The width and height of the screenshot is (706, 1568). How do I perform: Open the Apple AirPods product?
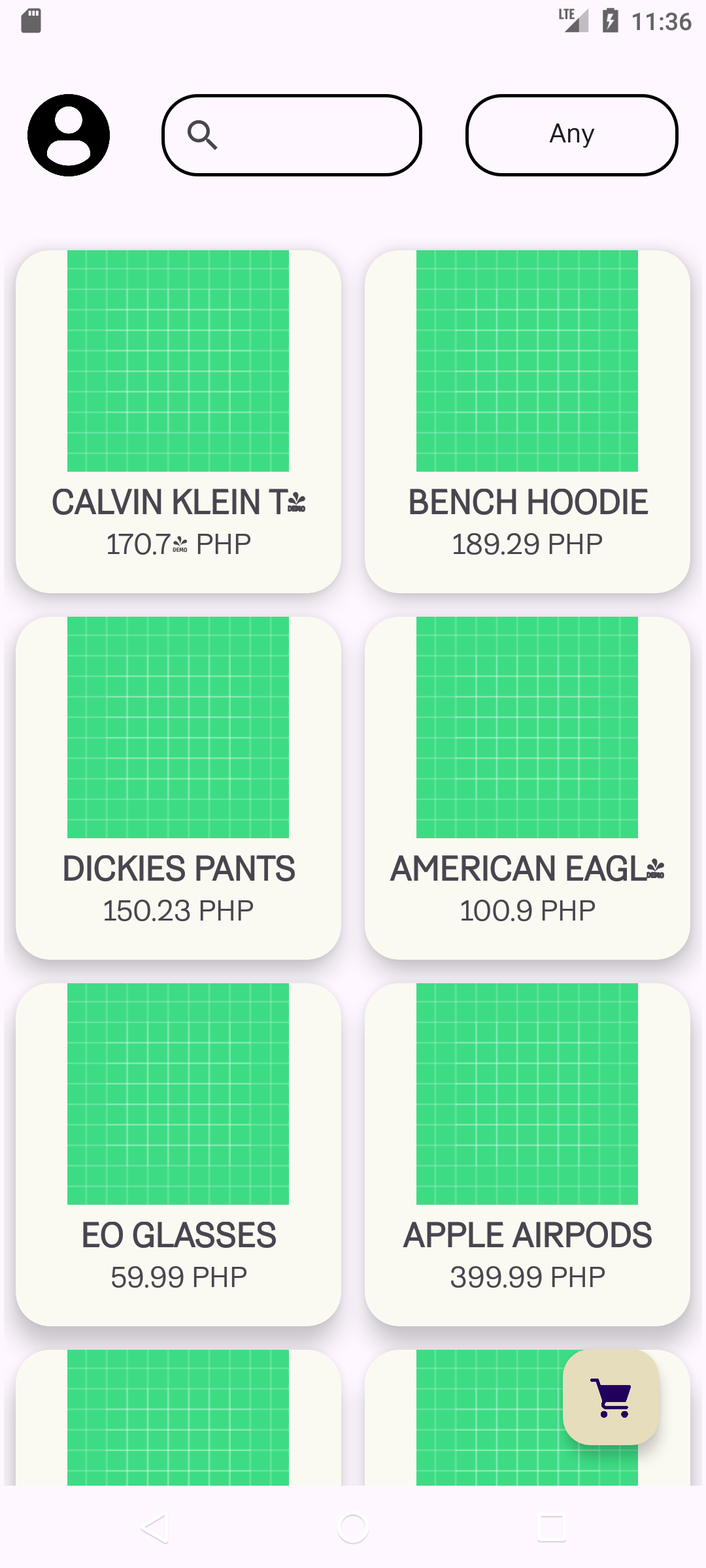pos(527,1154)
